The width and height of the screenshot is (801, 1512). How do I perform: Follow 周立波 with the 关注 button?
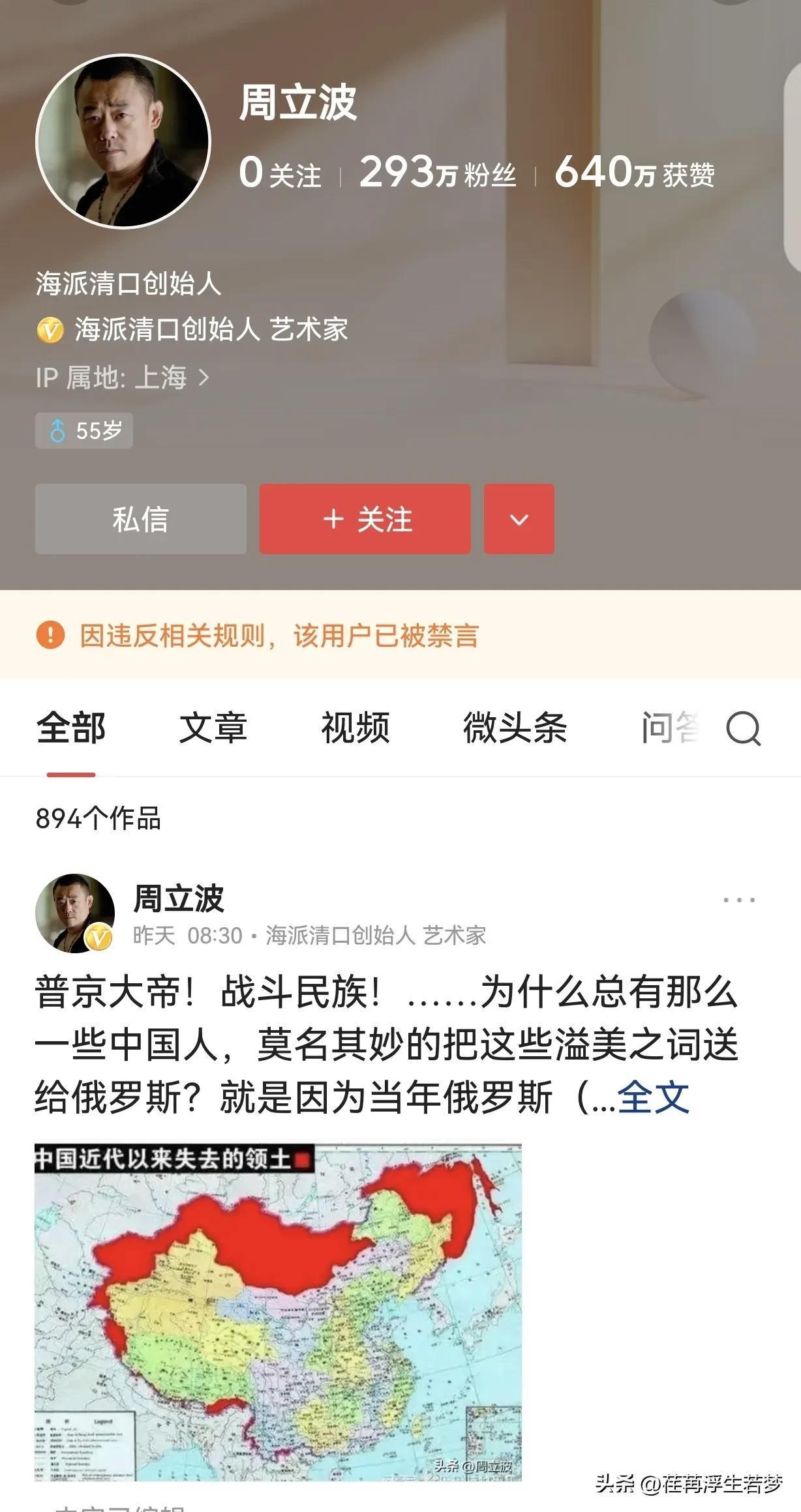[365, 519]
